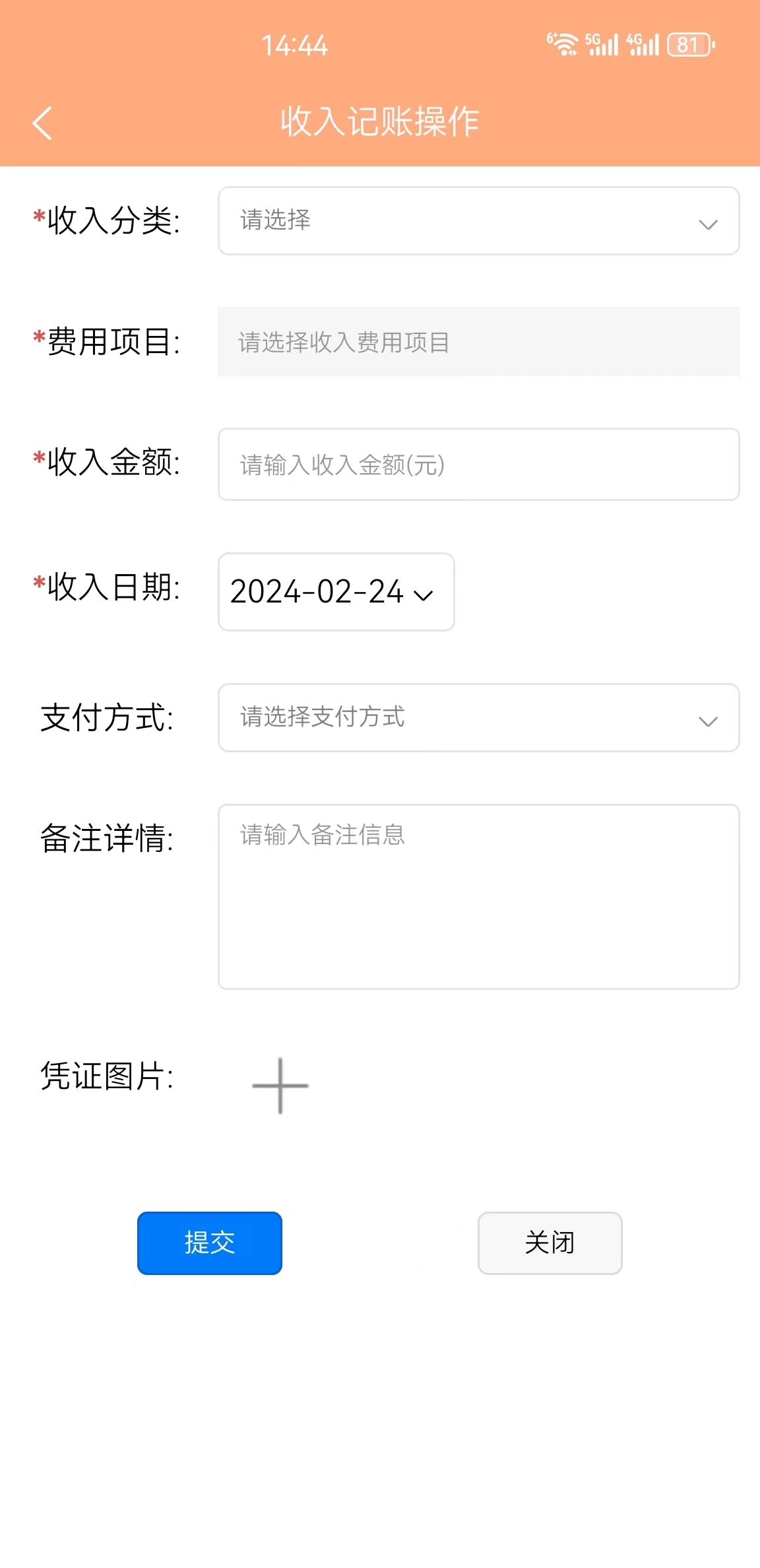
Task: Open the 收入日期 date picker
Action: click(x=336, y=592)
